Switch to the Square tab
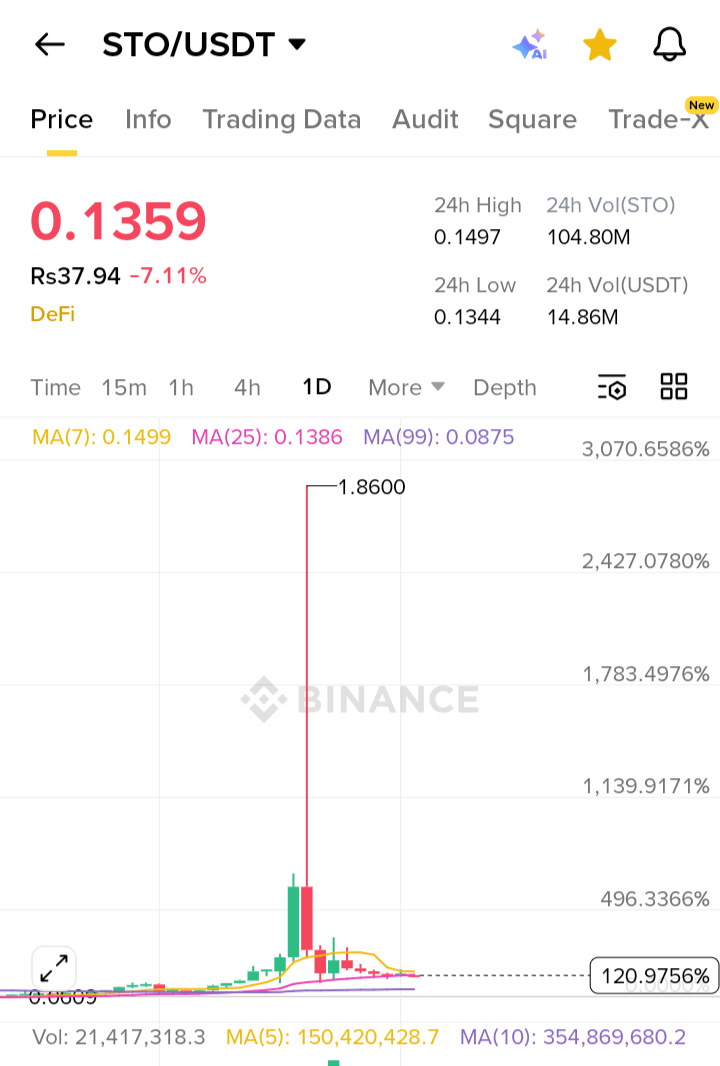This screenshot has height=1066, width=720. (532, 120)
